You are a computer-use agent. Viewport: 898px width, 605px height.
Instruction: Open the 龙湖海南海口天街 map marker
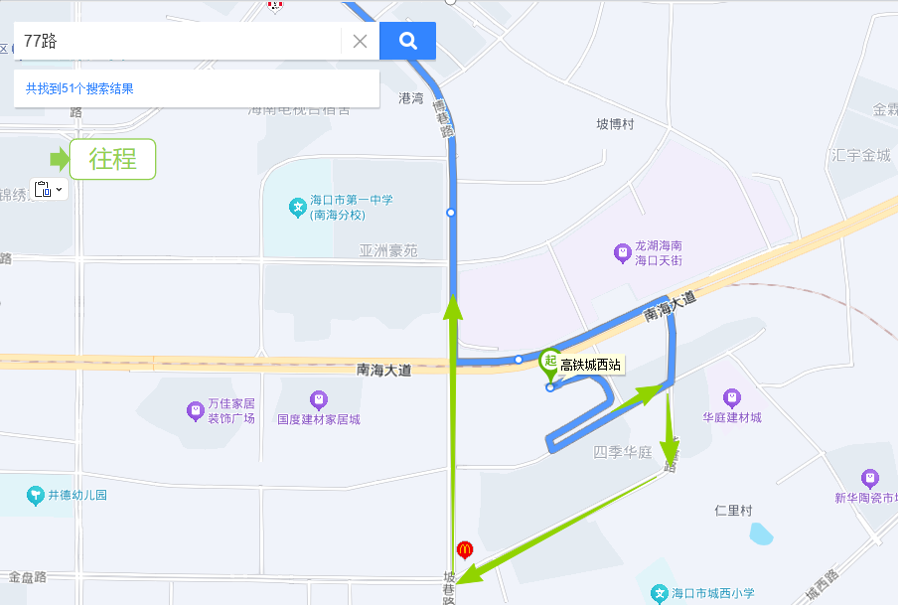[x=623, y=251]
